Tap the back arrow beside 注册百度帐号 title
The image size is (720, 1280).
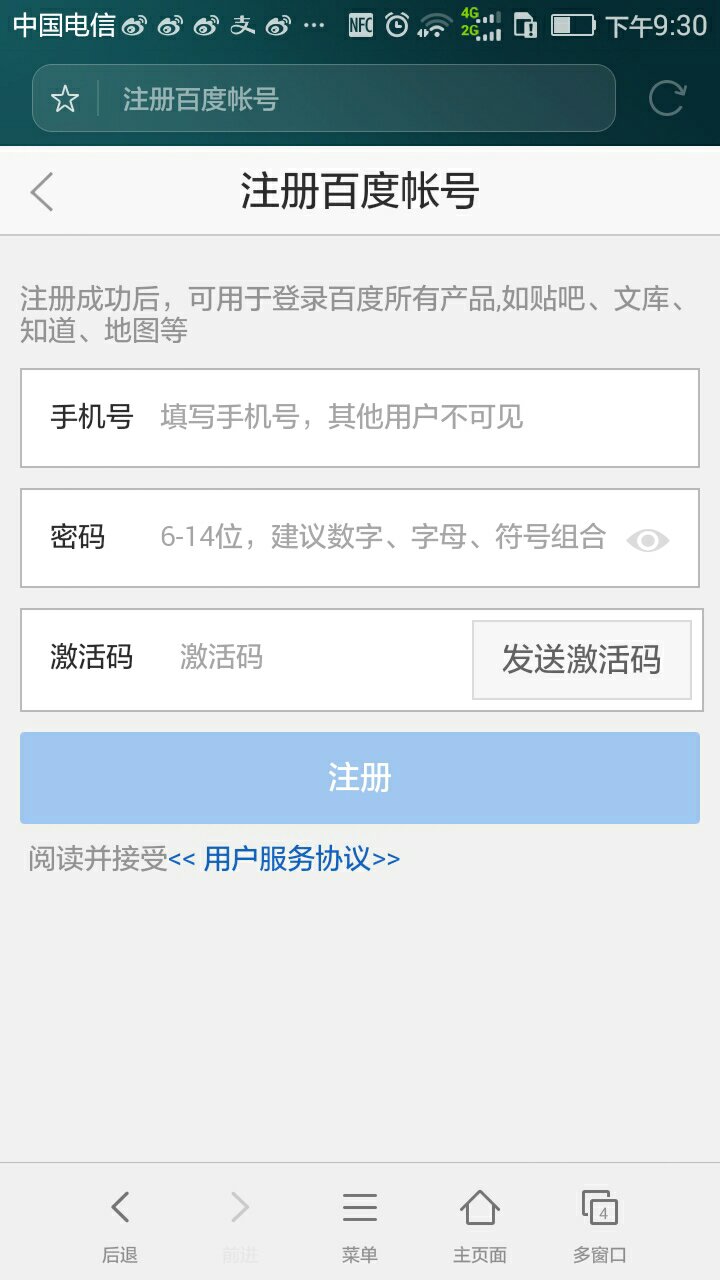click(40, 190)
